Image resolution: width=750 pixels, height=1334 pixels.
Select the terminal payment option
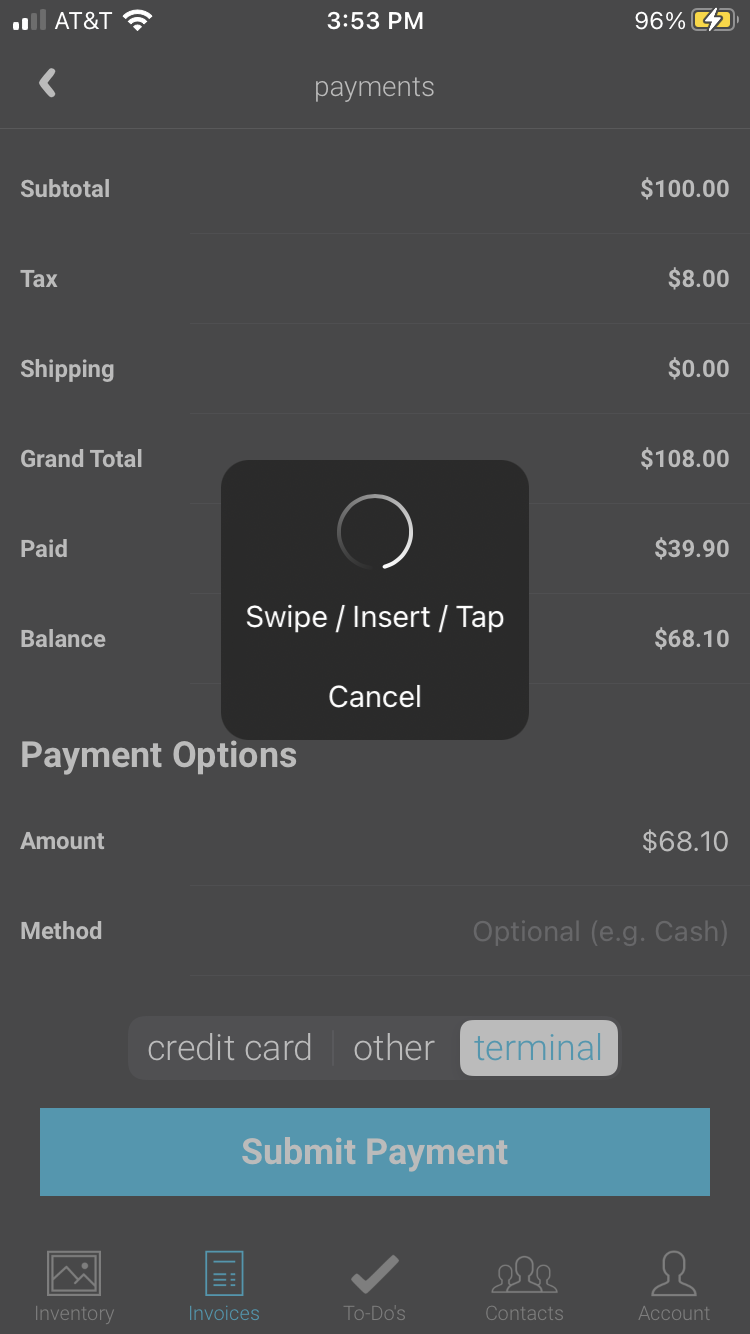538,1047
